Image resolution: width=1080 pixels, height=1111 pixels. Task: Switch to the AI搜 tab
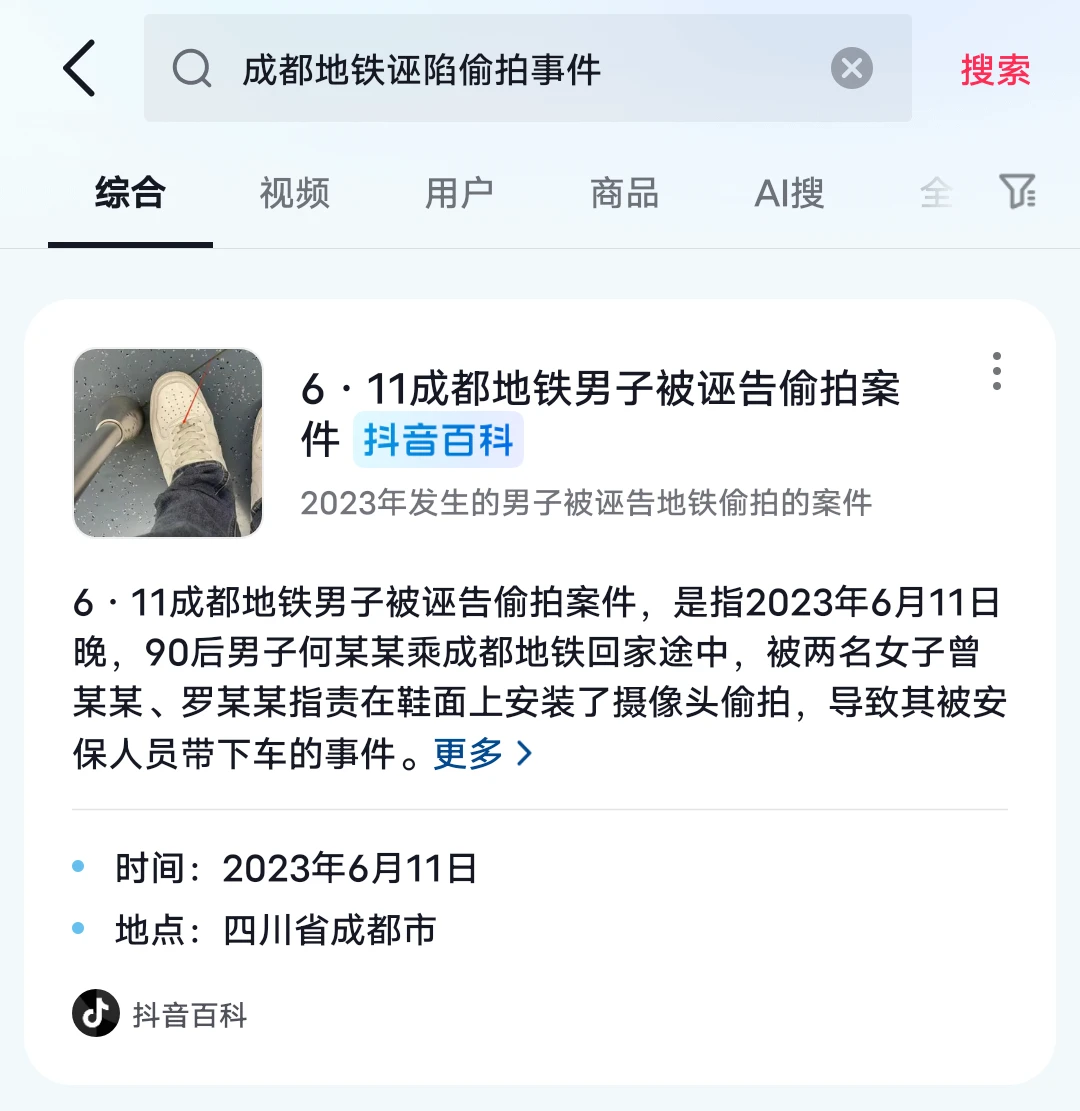[789, 193]
